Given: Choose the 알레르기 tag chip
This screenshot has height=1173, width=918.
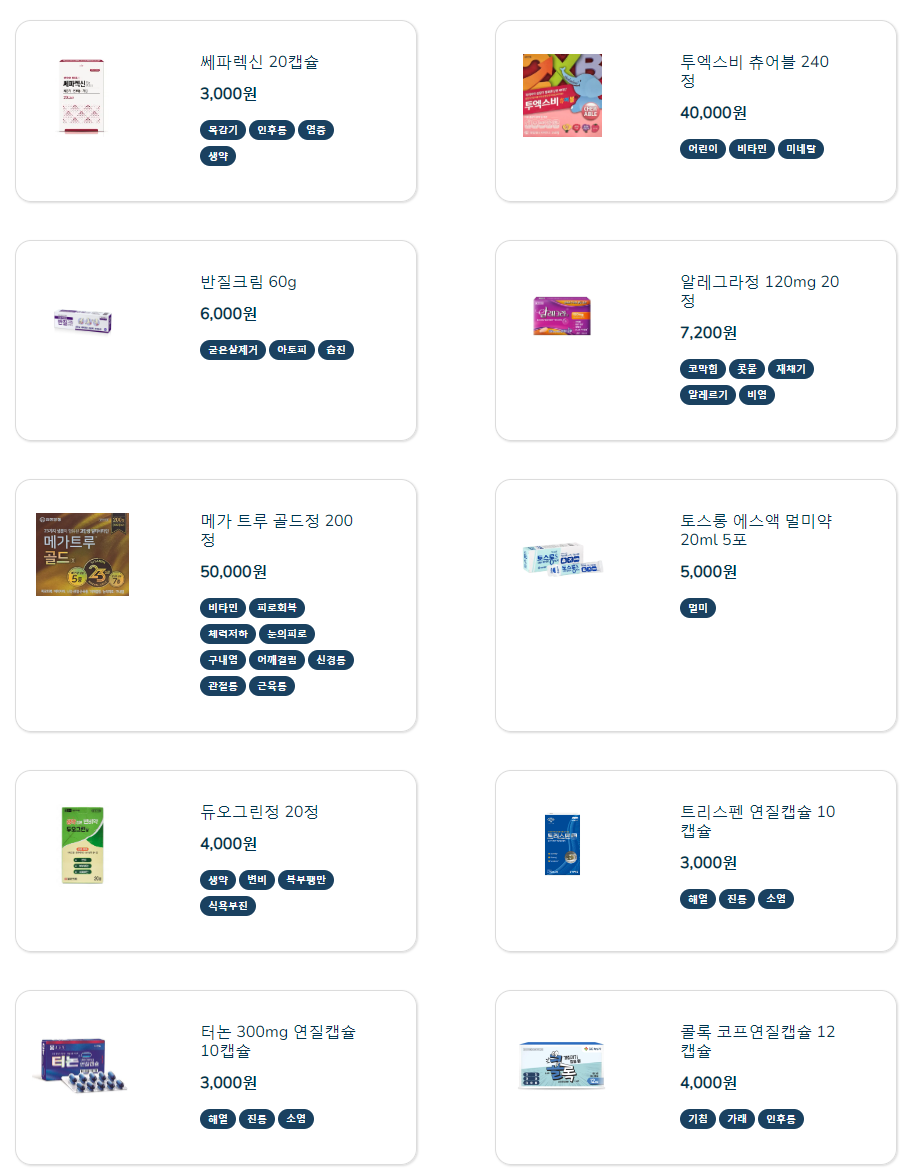Looking at the screenshot, I should pos(709,395).
